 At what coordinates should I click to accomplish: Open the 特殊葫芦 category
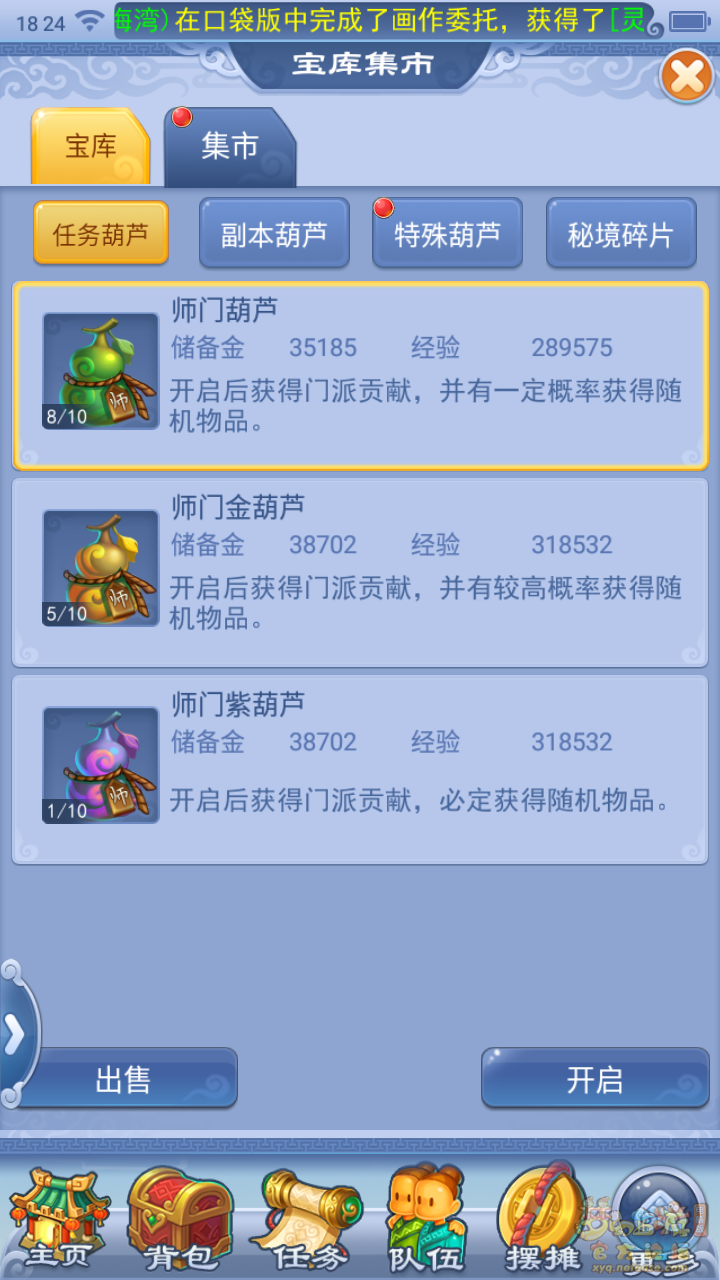(x=447, y=234)
